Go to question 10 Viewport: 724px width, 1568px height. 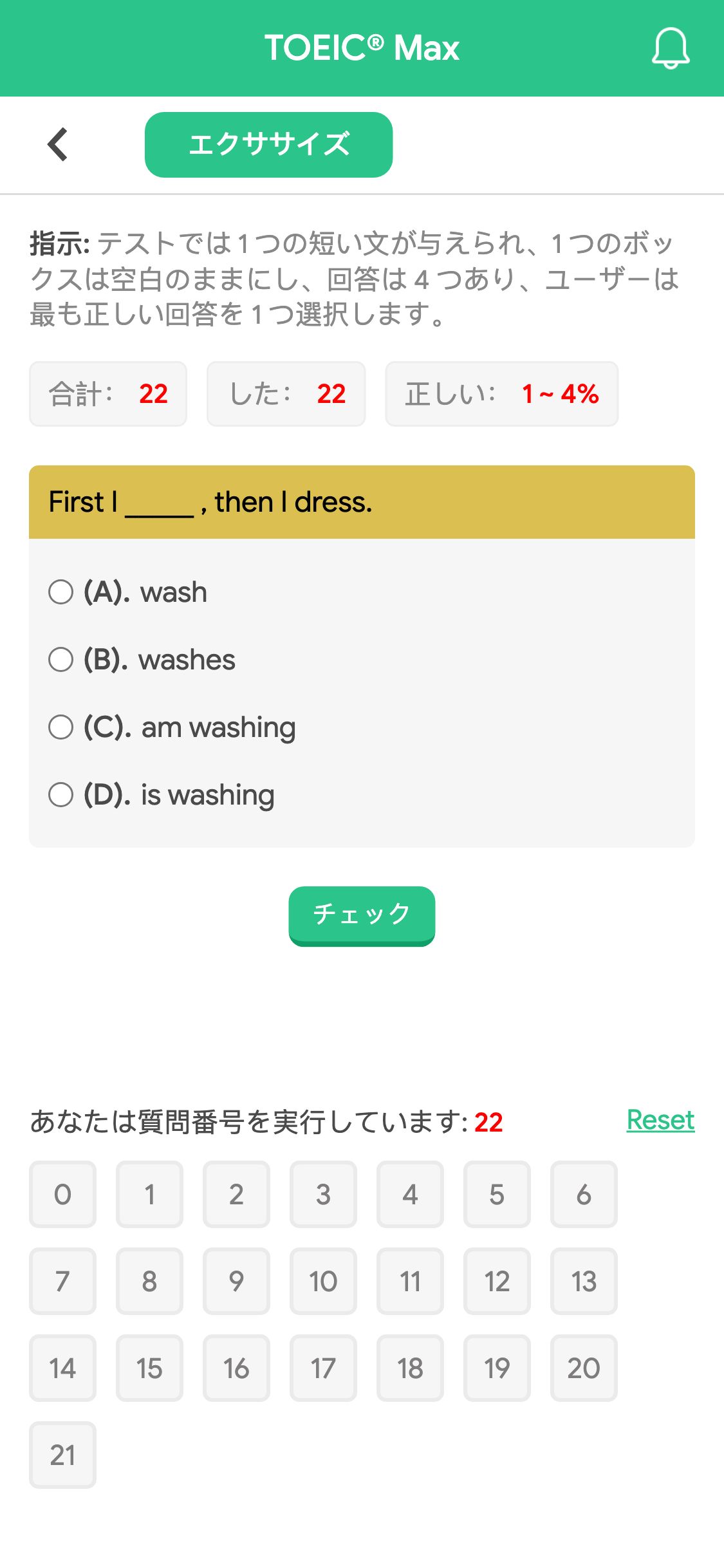(x=323, y=1281)
